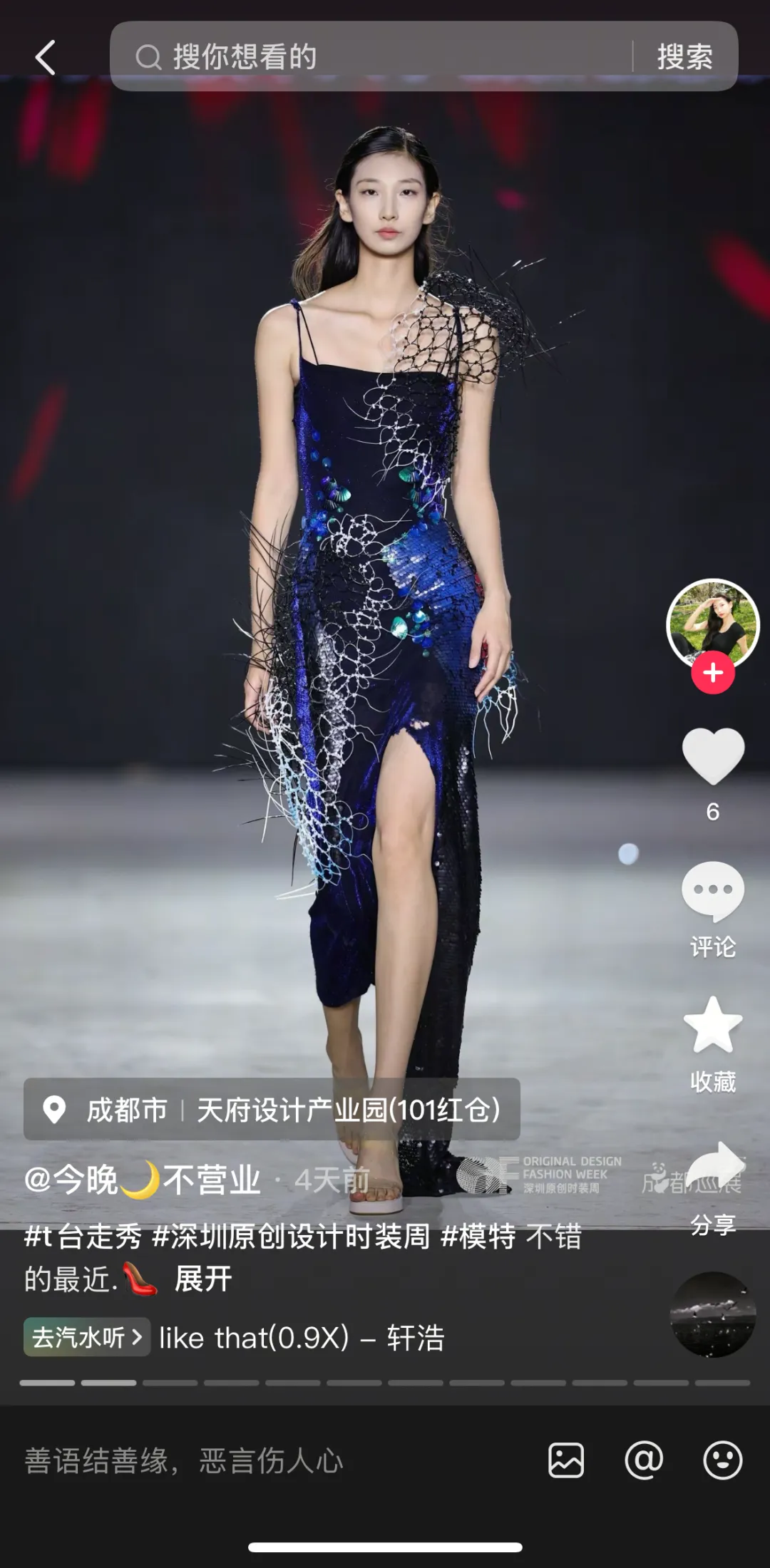Open the 搜你想看的 search field

click(x=371, y=56)
